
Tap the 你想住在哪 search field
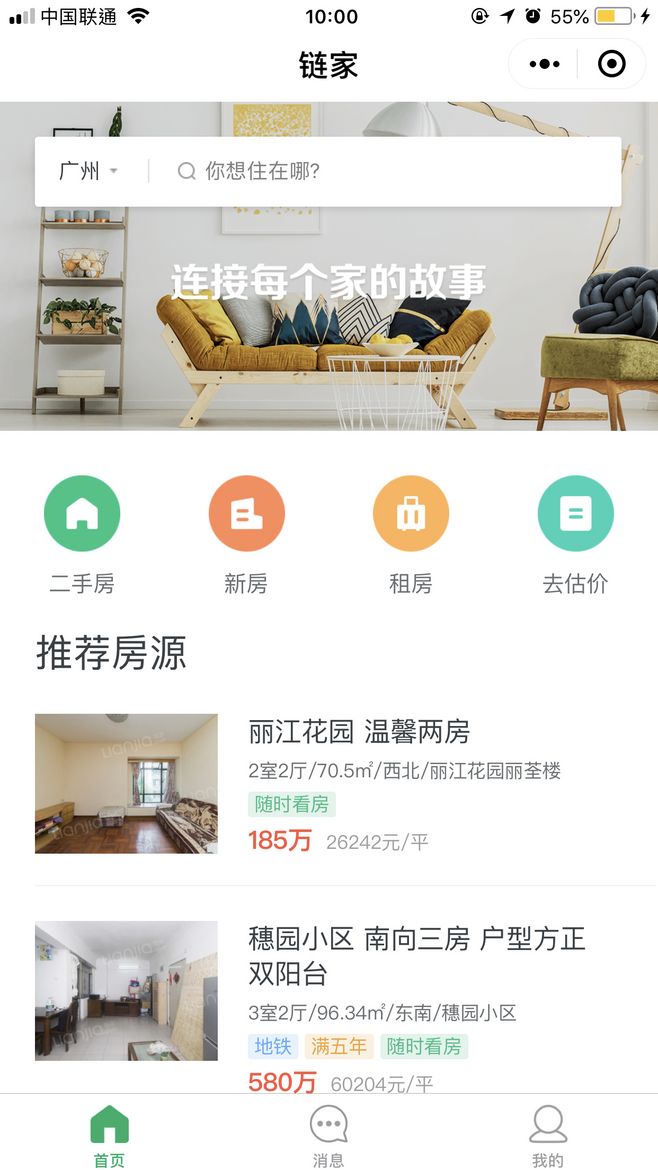(390, 171)
